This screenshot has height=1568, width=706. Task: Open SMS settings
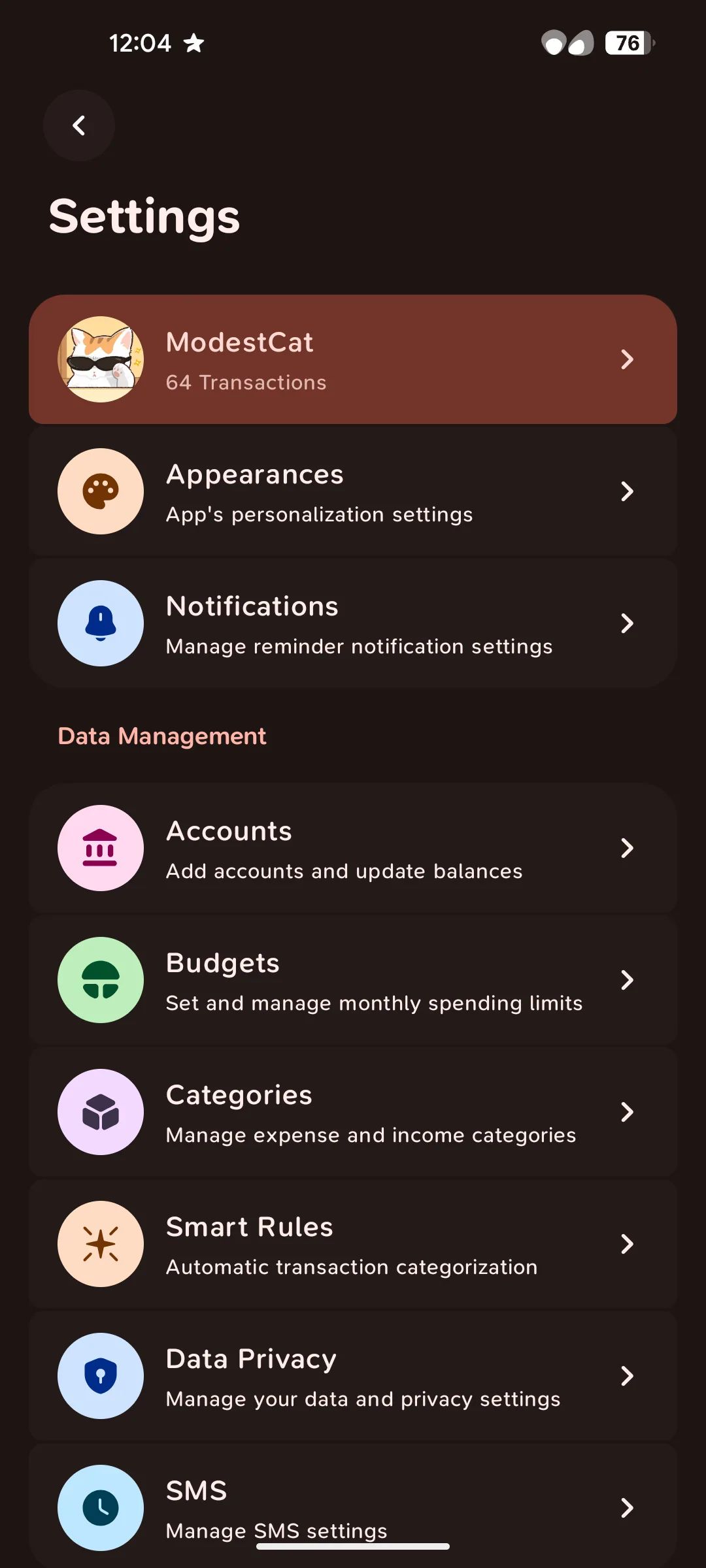[353, 1503]
